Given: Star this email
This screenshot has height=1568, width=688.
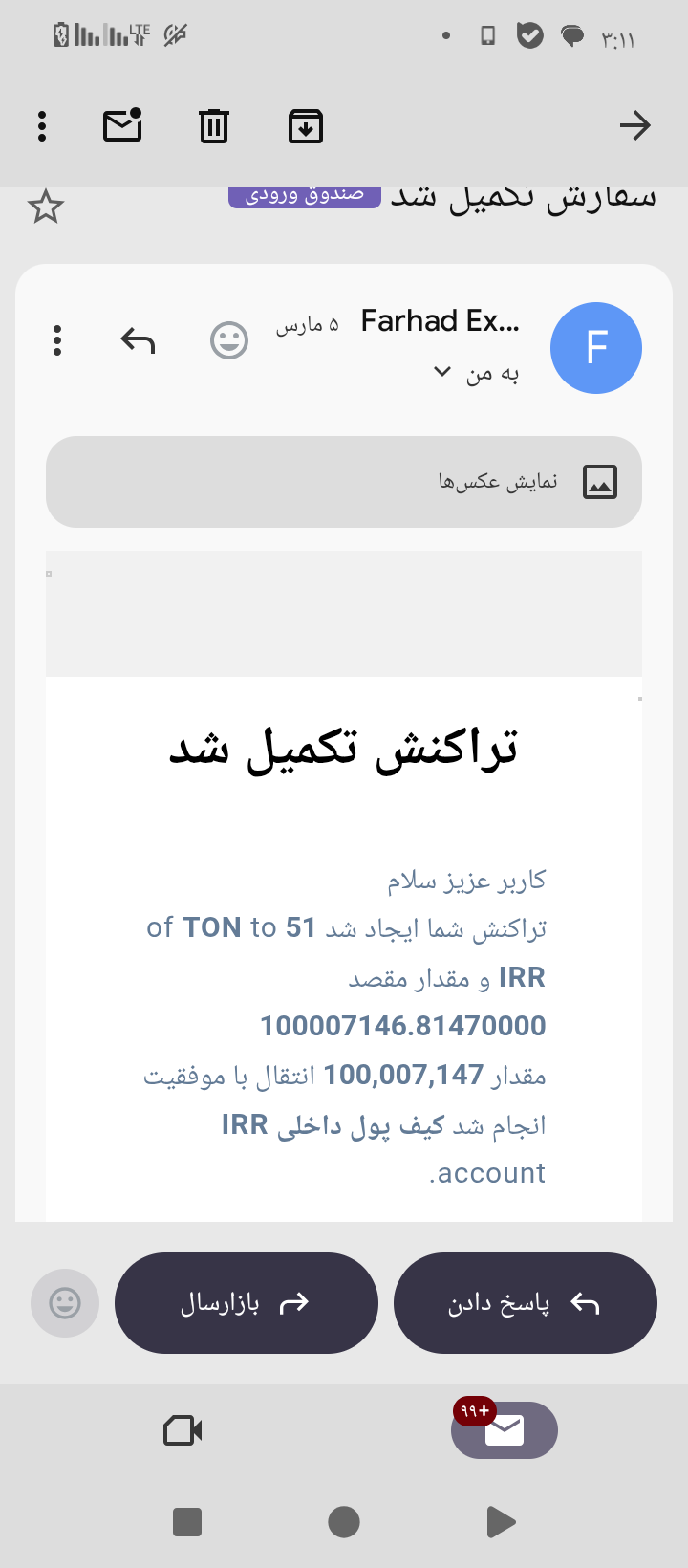Looking at the screenshot, I should point(46,207).
